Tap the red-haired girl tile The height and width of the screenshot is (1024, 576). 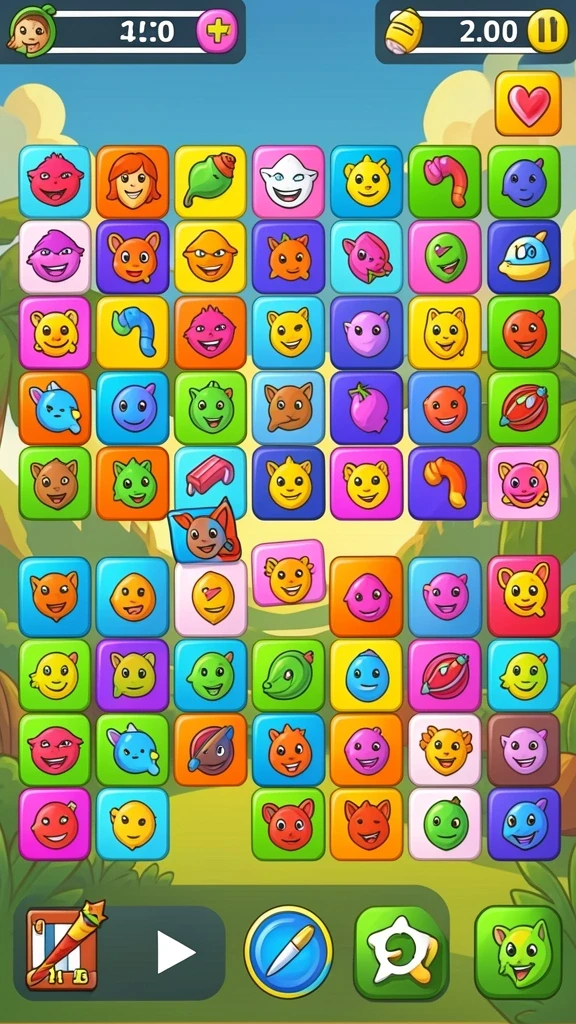133,182
